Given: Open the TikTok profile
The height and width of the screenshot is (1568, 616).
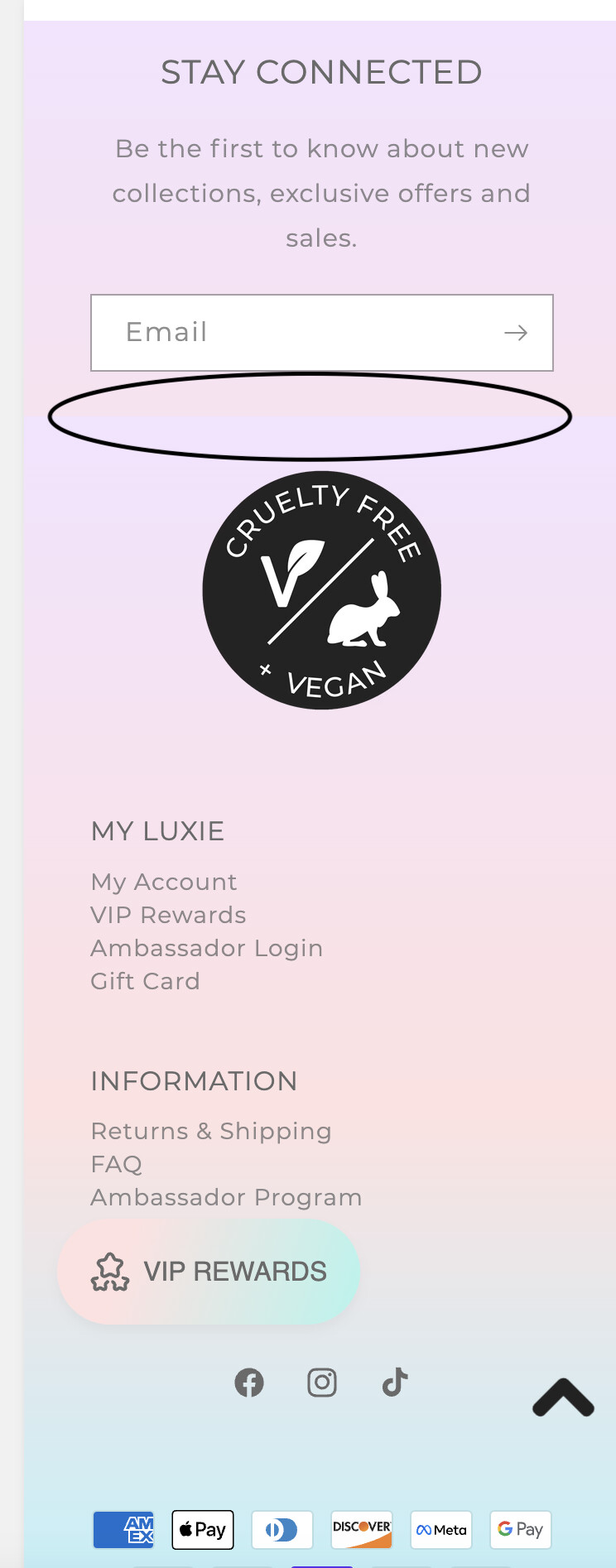Looking at the screenshot, I should click(x=395, y=1383).
